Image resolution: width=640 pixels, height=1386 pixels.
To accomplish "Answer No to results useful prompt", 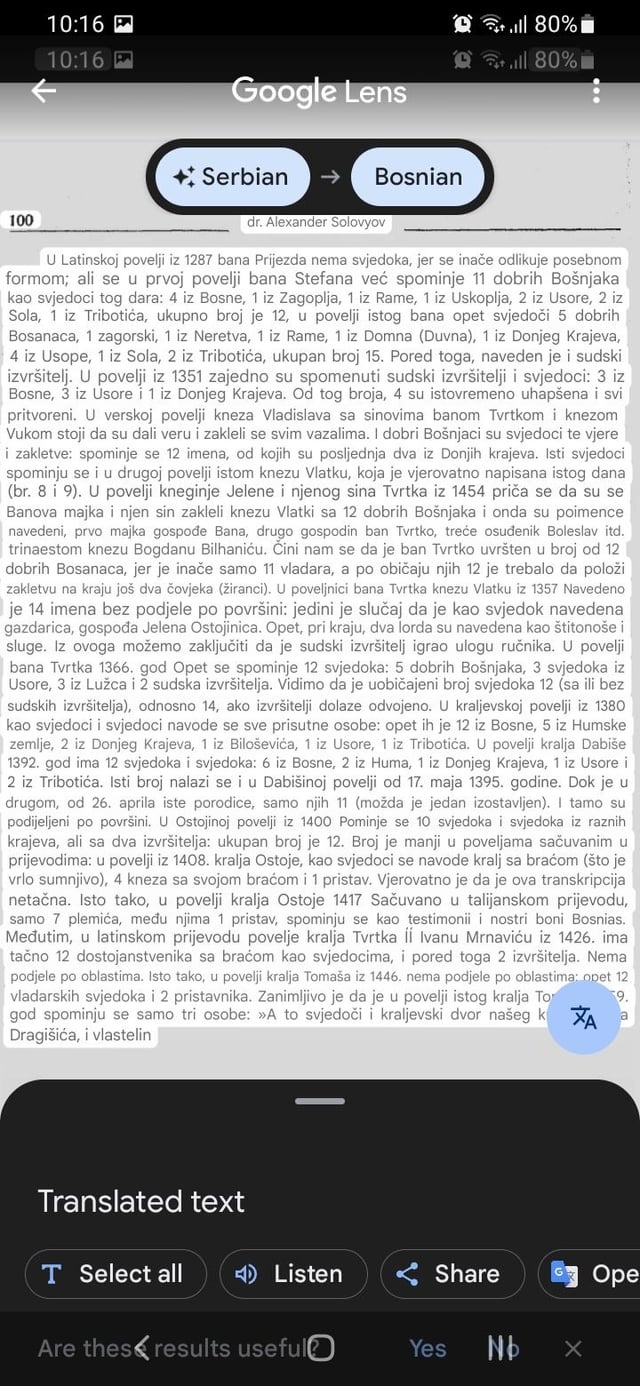I will point(505,1348).
